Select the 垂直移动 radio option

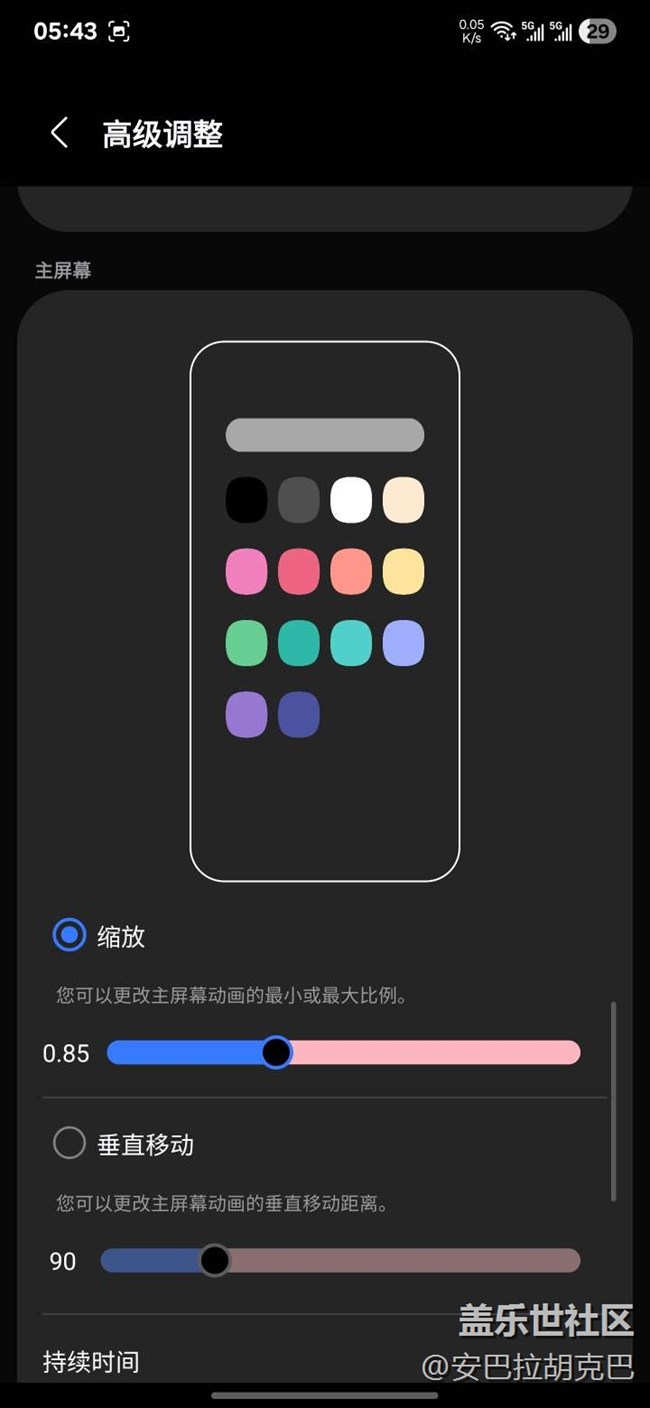(69, 1143)
